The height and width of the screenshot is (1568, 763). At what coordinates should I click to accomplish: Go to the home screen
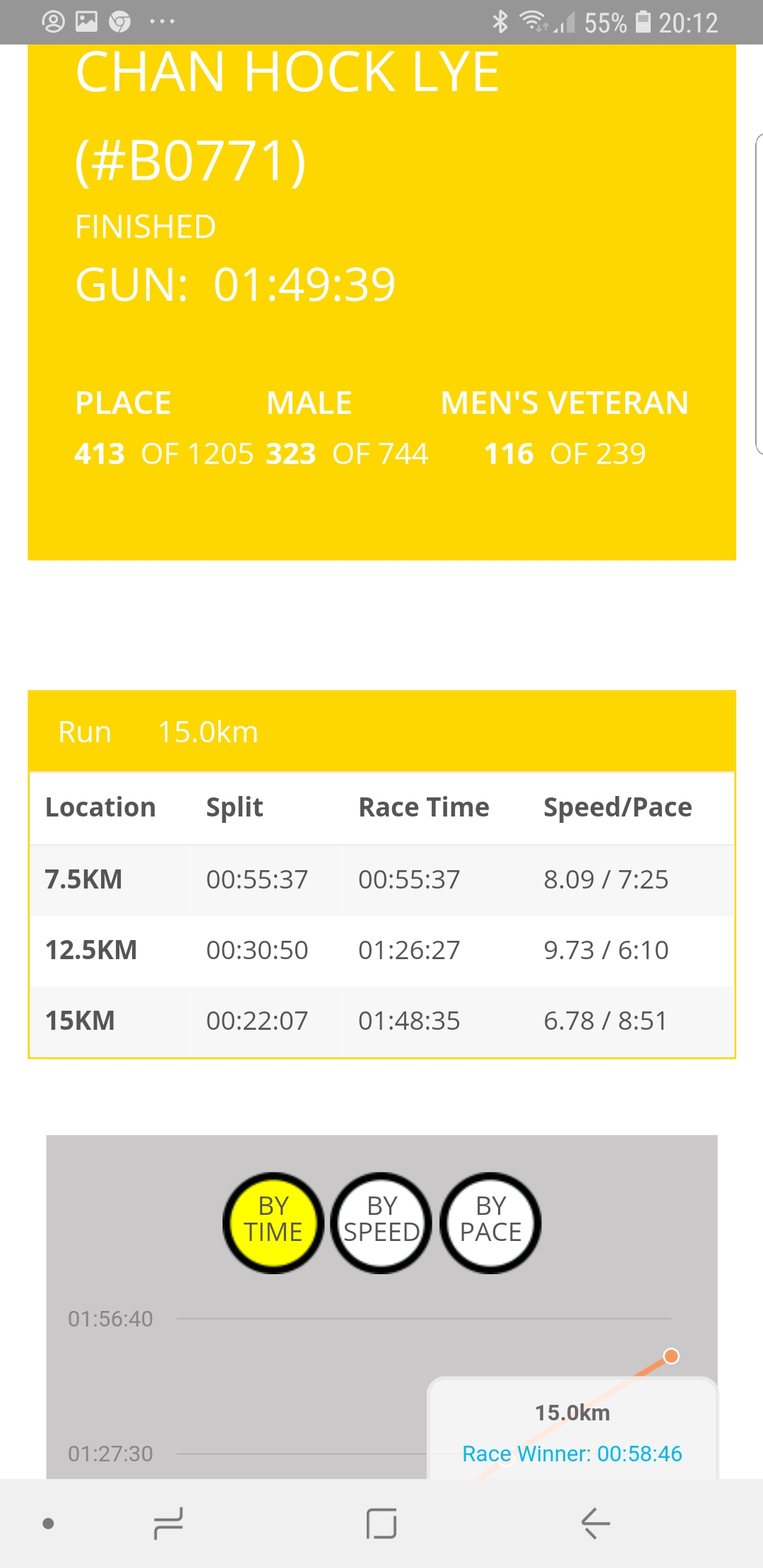(x=381, y=1523)
